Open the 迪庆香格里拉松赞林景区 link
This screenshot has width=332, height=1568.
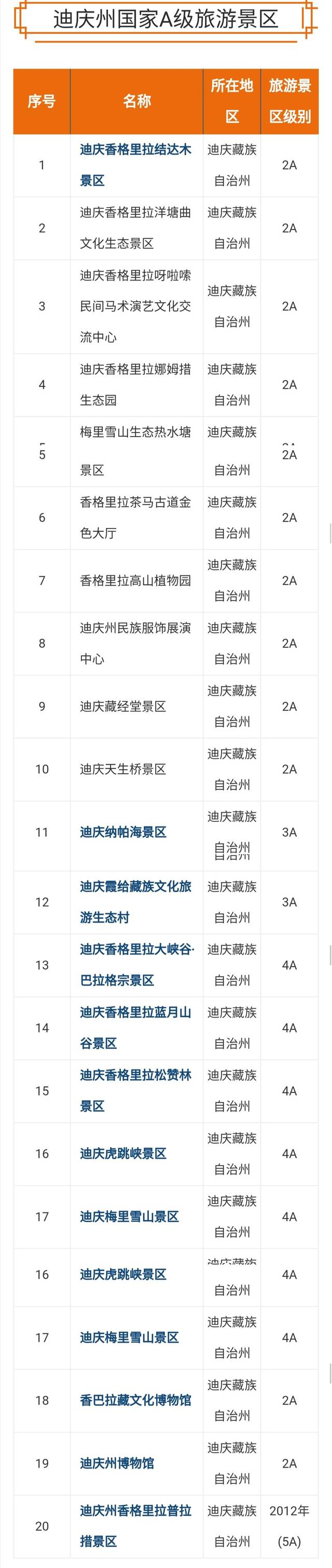point(135,1075)
